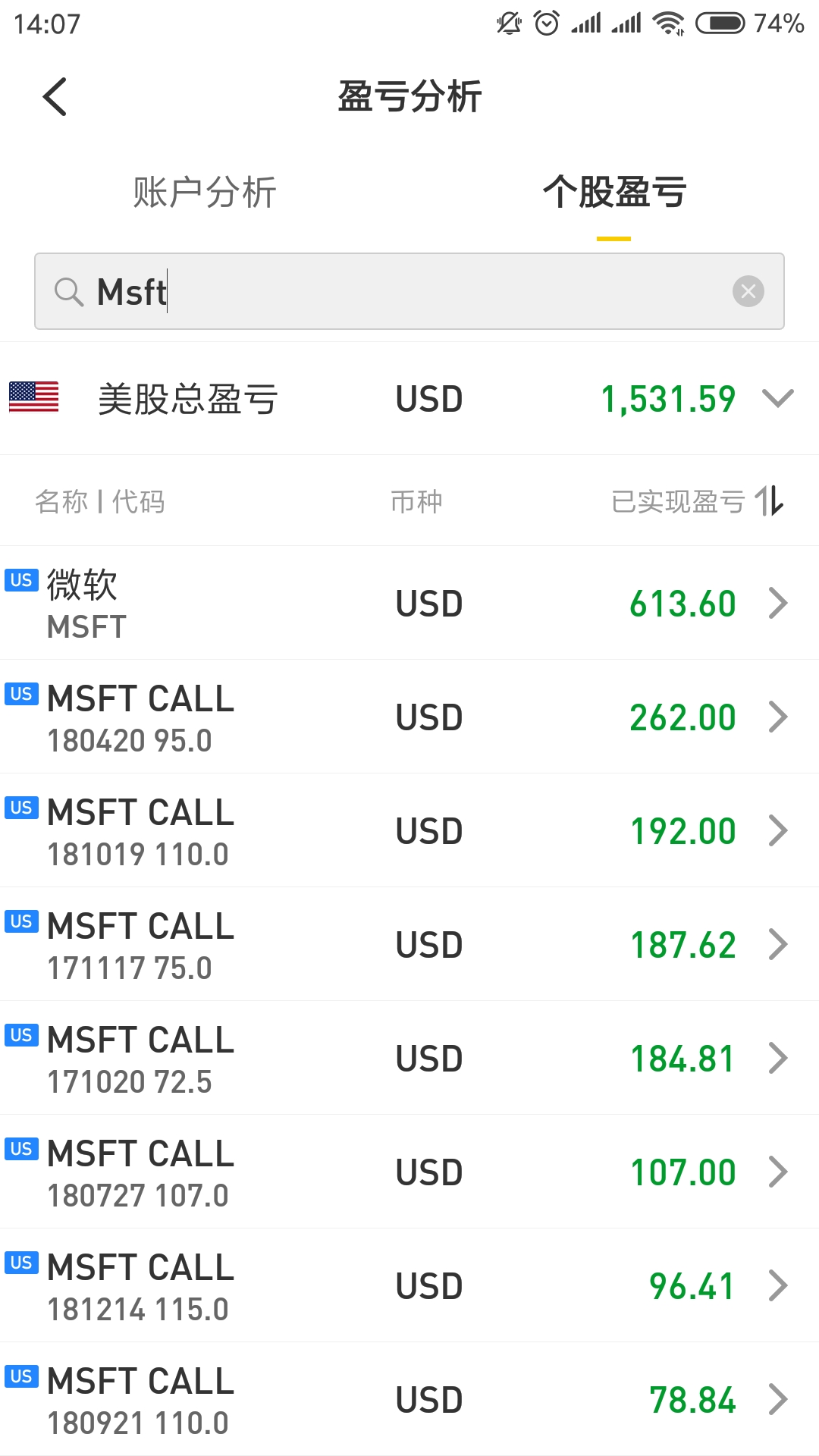This screenshot has width=819, height=1456.
Task: Open MSFT CALL 180727 107.0 details
Action: tap(409, 1172)
